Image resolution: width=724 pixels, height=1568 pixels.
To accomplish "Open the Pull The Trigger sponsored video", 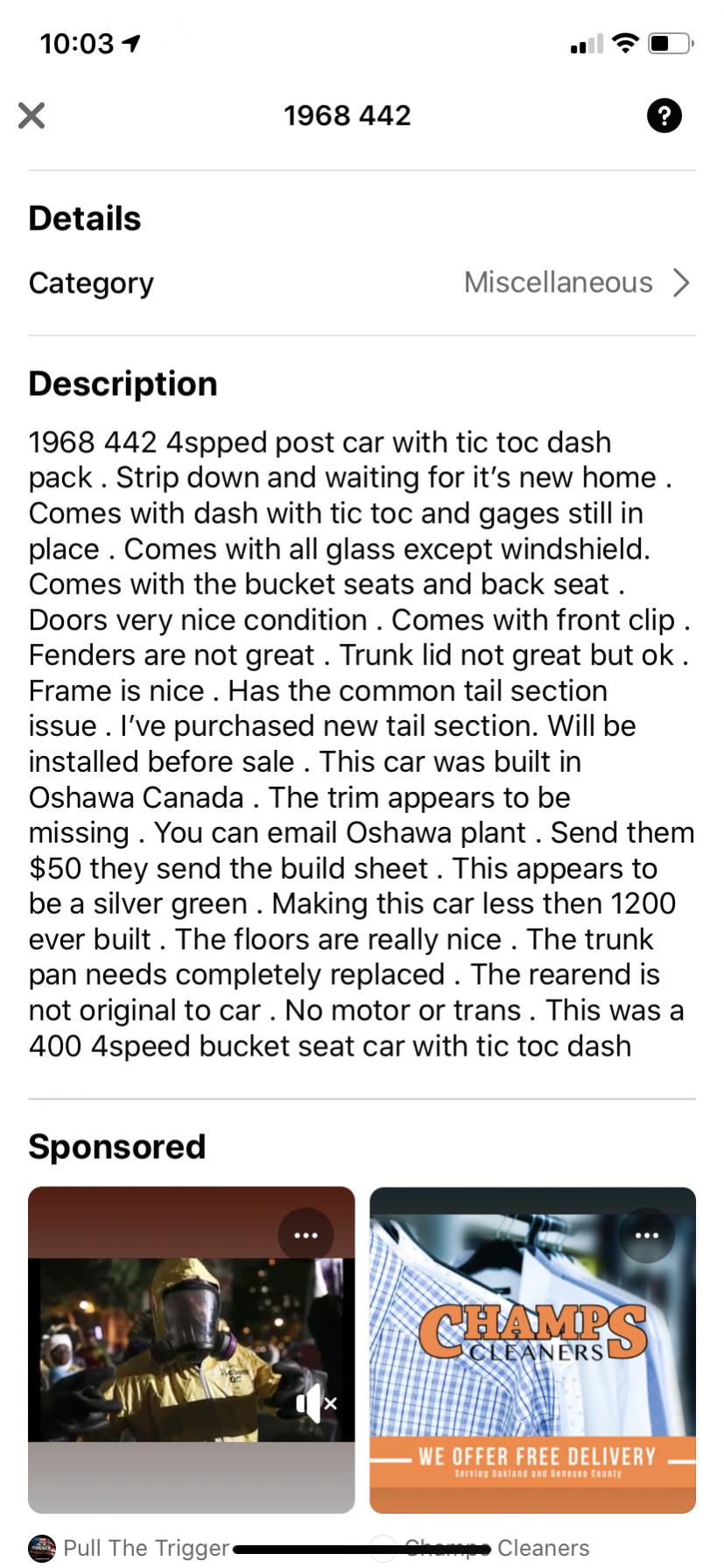I will point(175,1349).
